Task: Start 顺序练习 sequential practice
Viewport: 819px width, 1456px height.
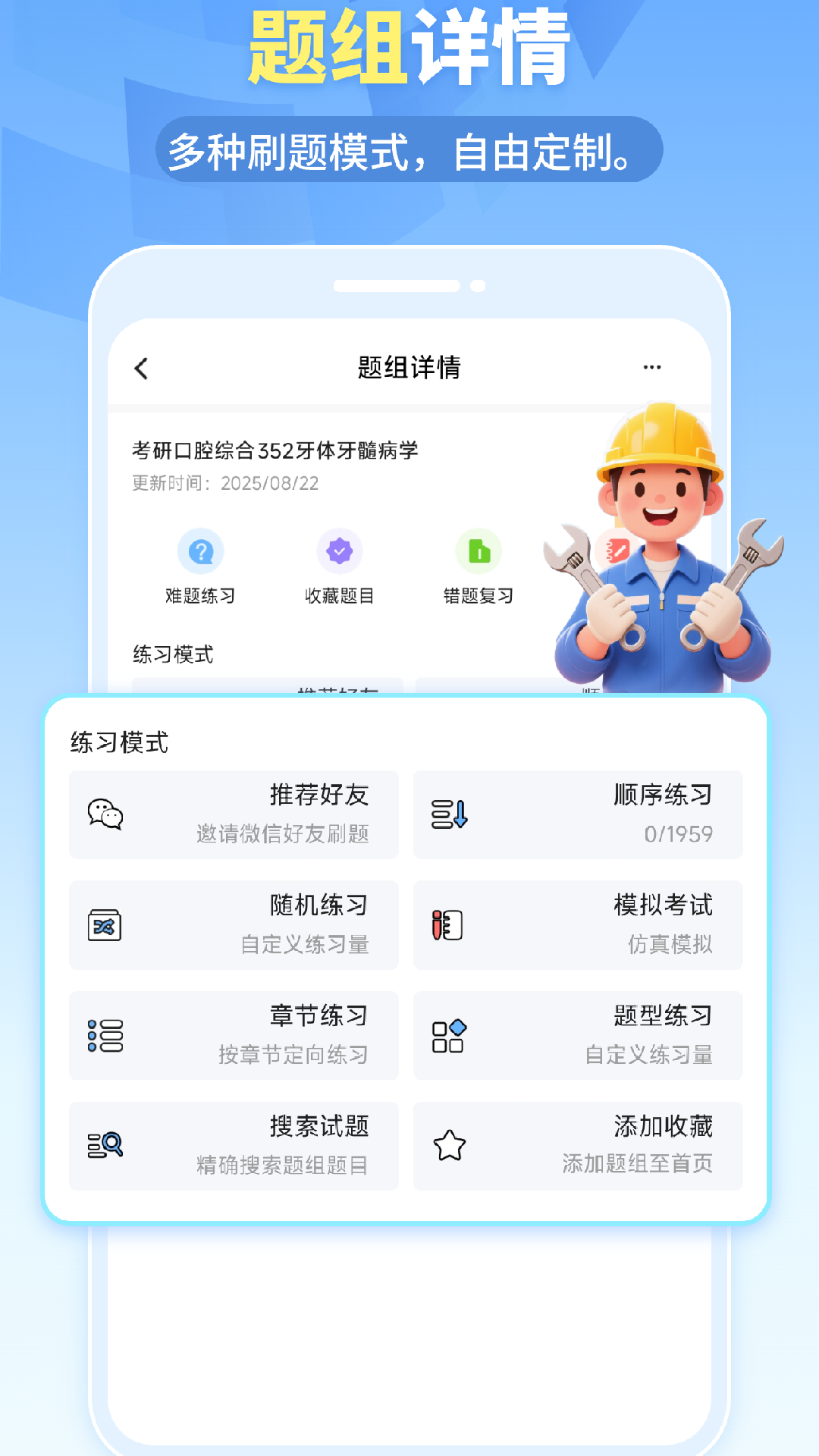Action: pos(578,814)
